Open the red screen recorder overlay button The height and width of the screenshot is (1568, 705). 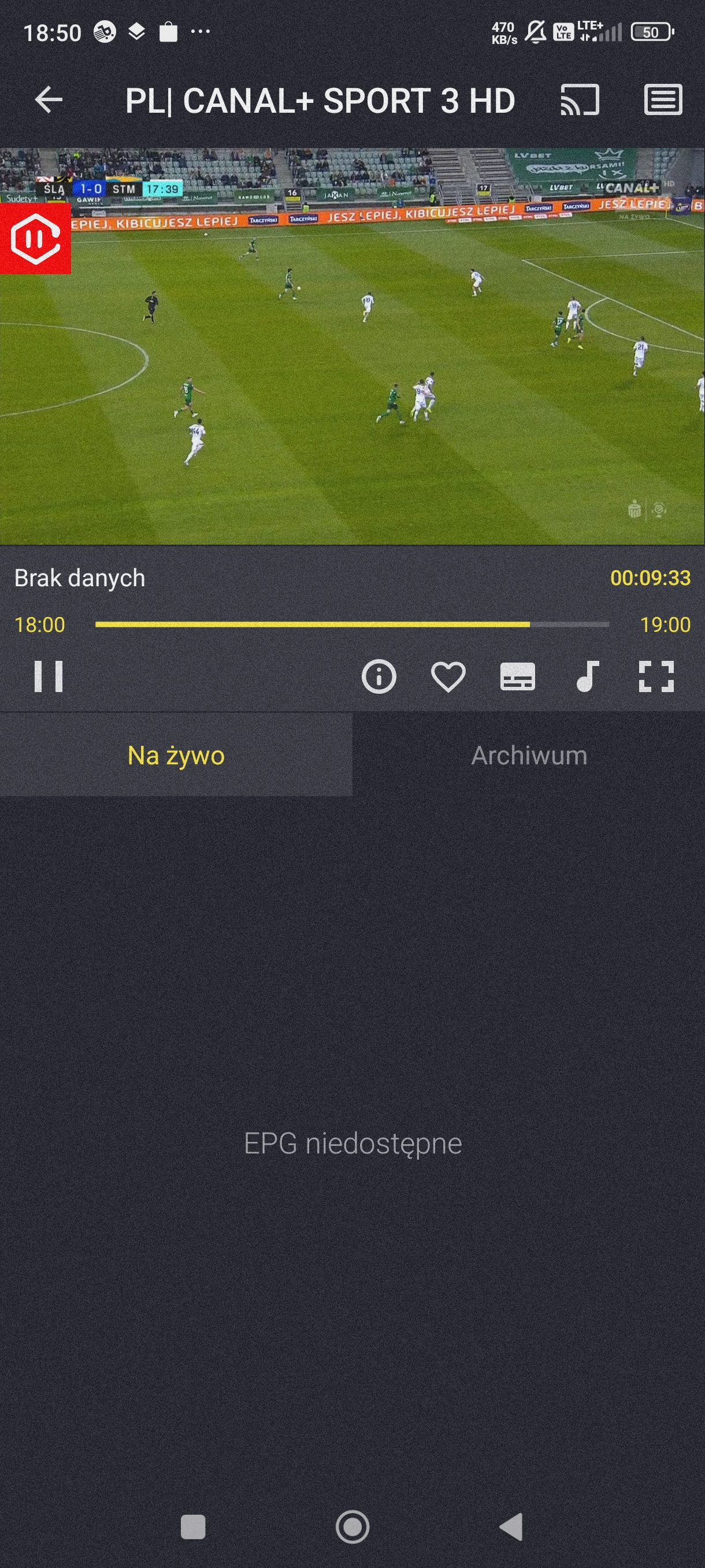(35, 239)
